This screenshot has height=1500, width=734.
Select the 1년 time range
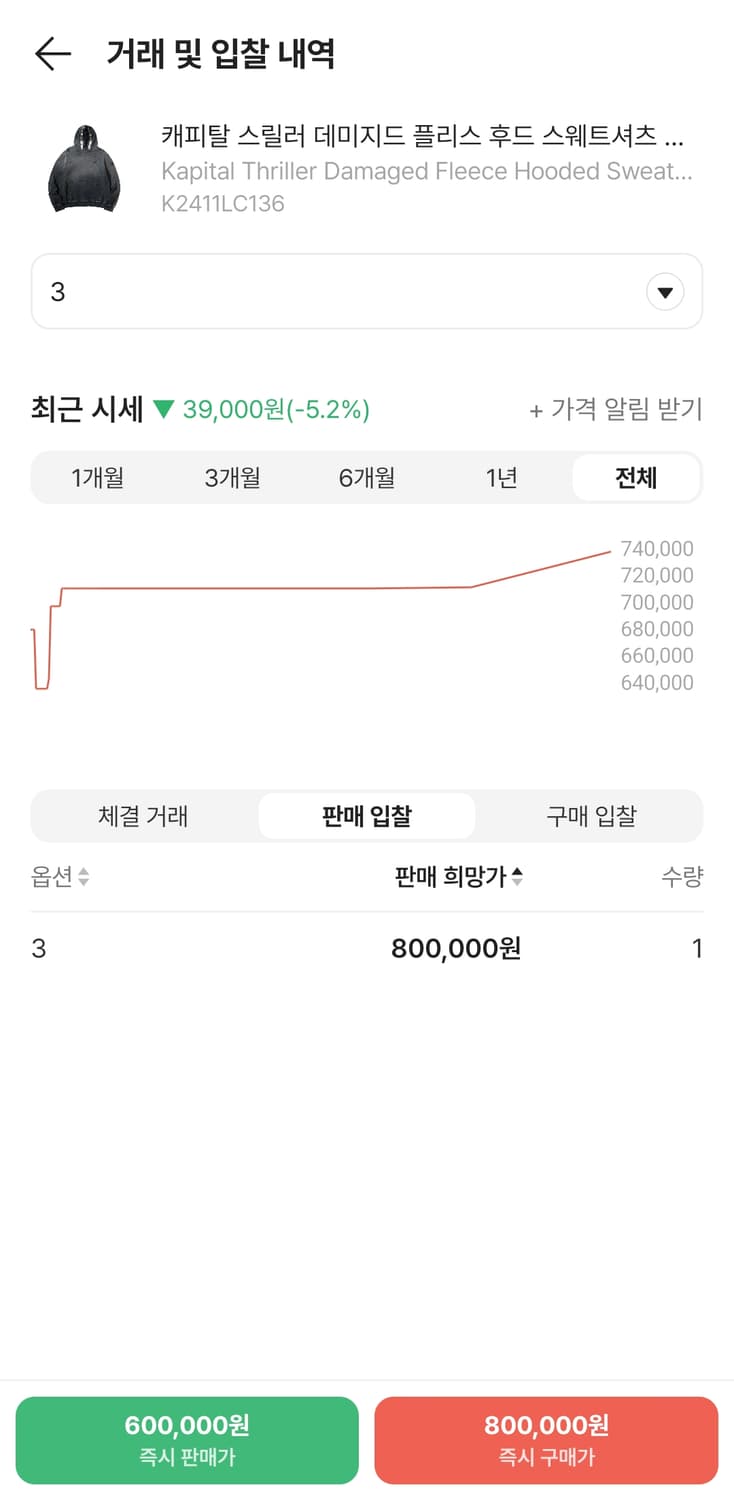click(x=501, y=478)
